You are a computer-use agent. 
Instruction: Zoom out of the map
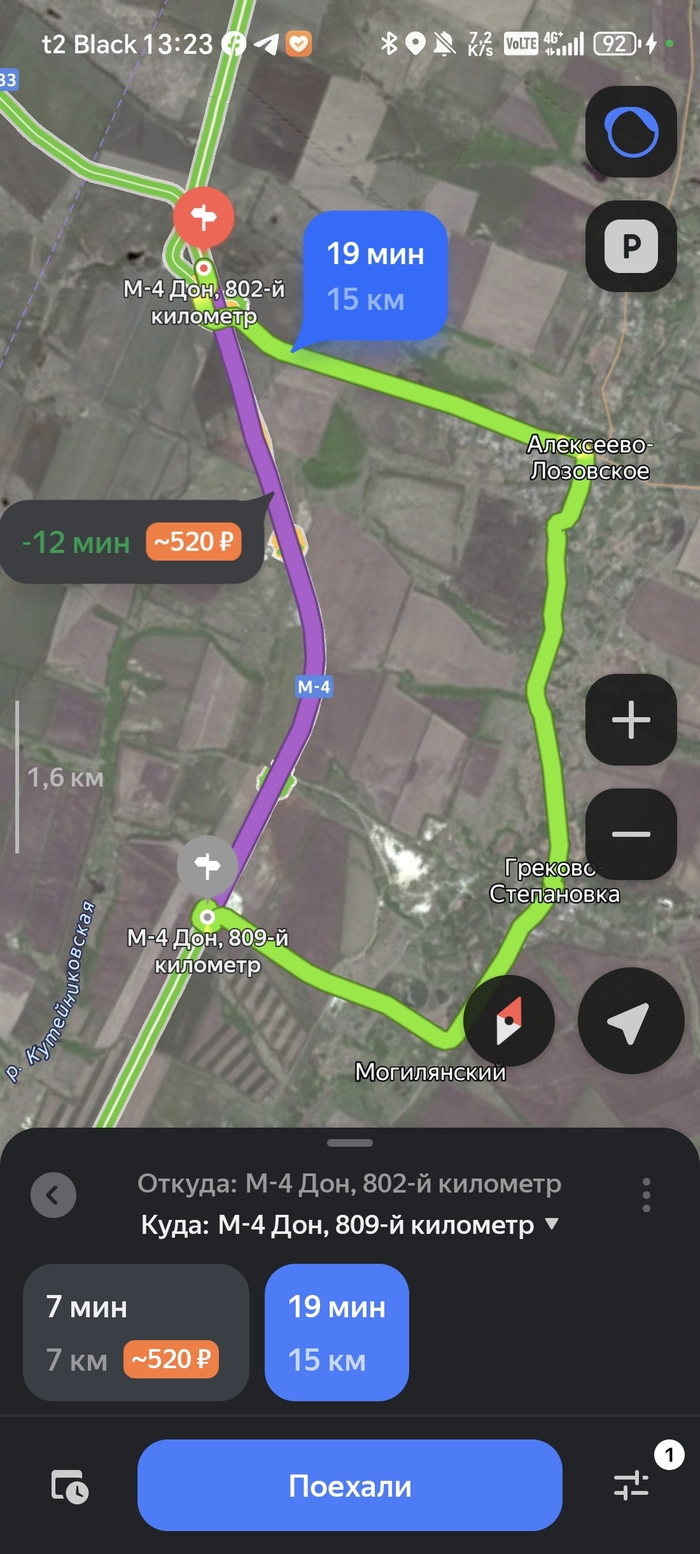click(x=631, y=834)
